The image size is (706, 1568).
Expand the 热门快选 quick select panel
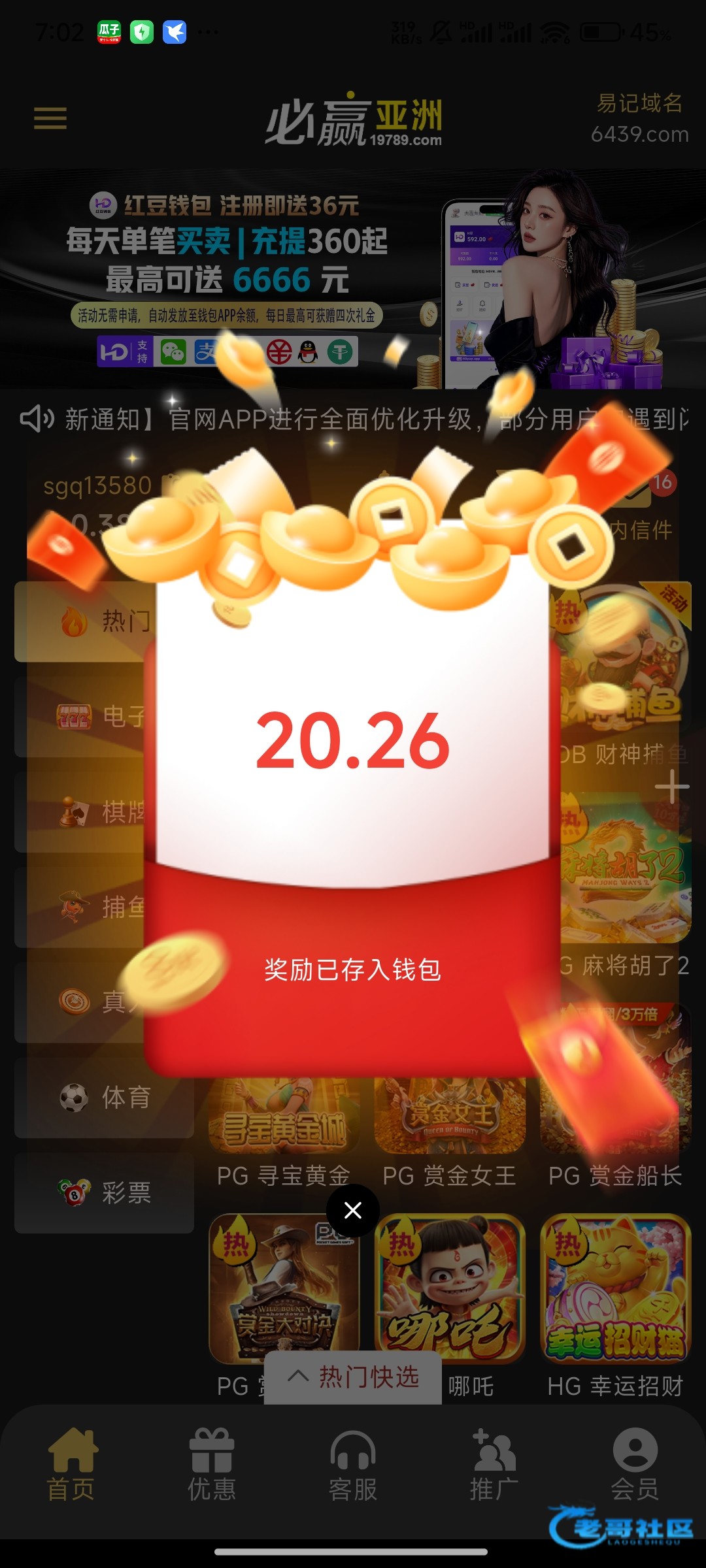tap(353, 1377)
